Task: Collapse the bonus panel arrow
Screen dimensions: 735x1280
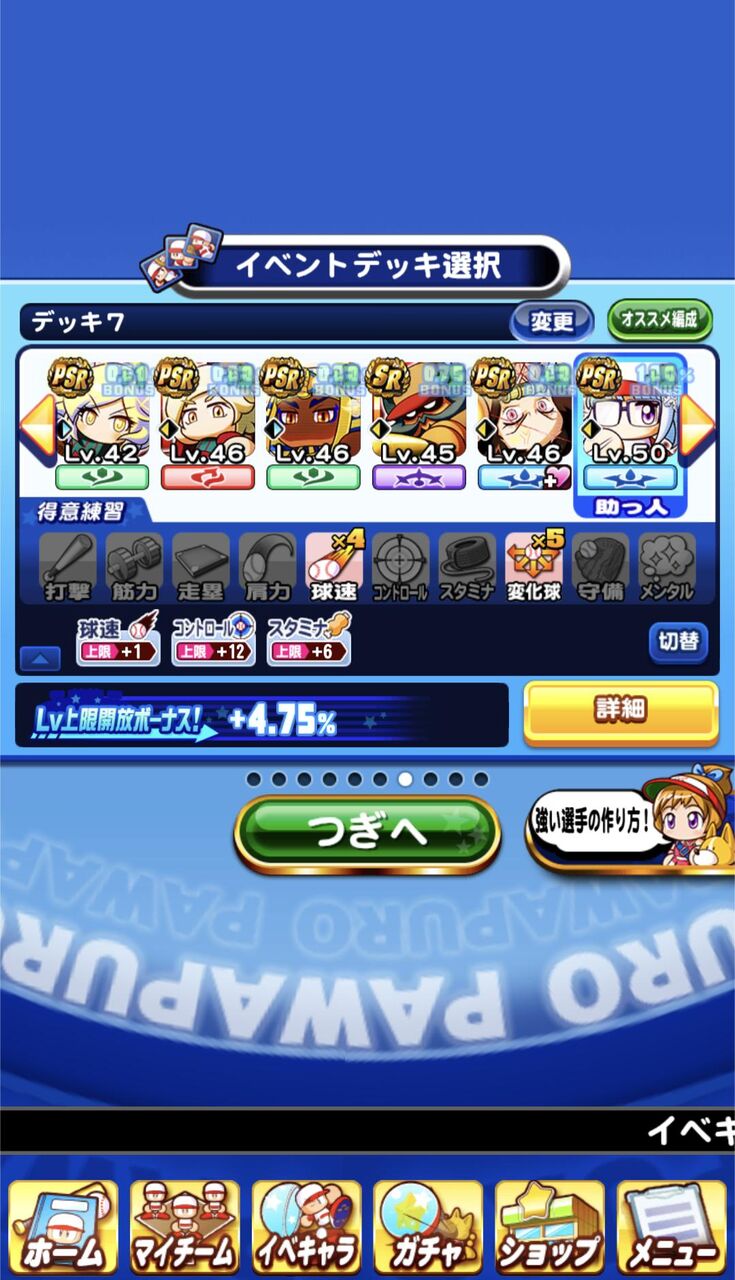Action: tap(41, 658)
